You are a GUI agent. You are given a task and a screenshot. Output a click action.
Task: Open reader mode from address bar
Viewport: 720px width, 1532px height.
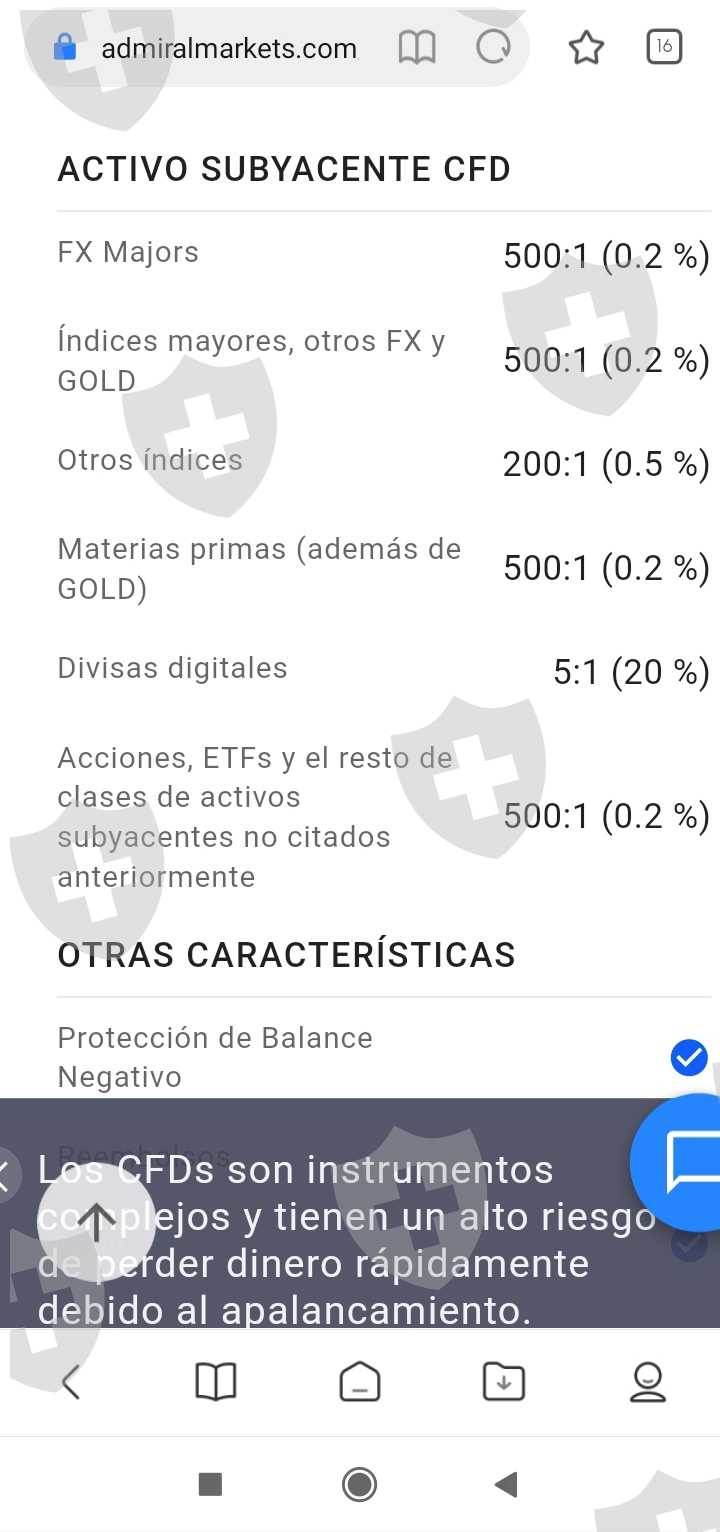click(417, 47)
